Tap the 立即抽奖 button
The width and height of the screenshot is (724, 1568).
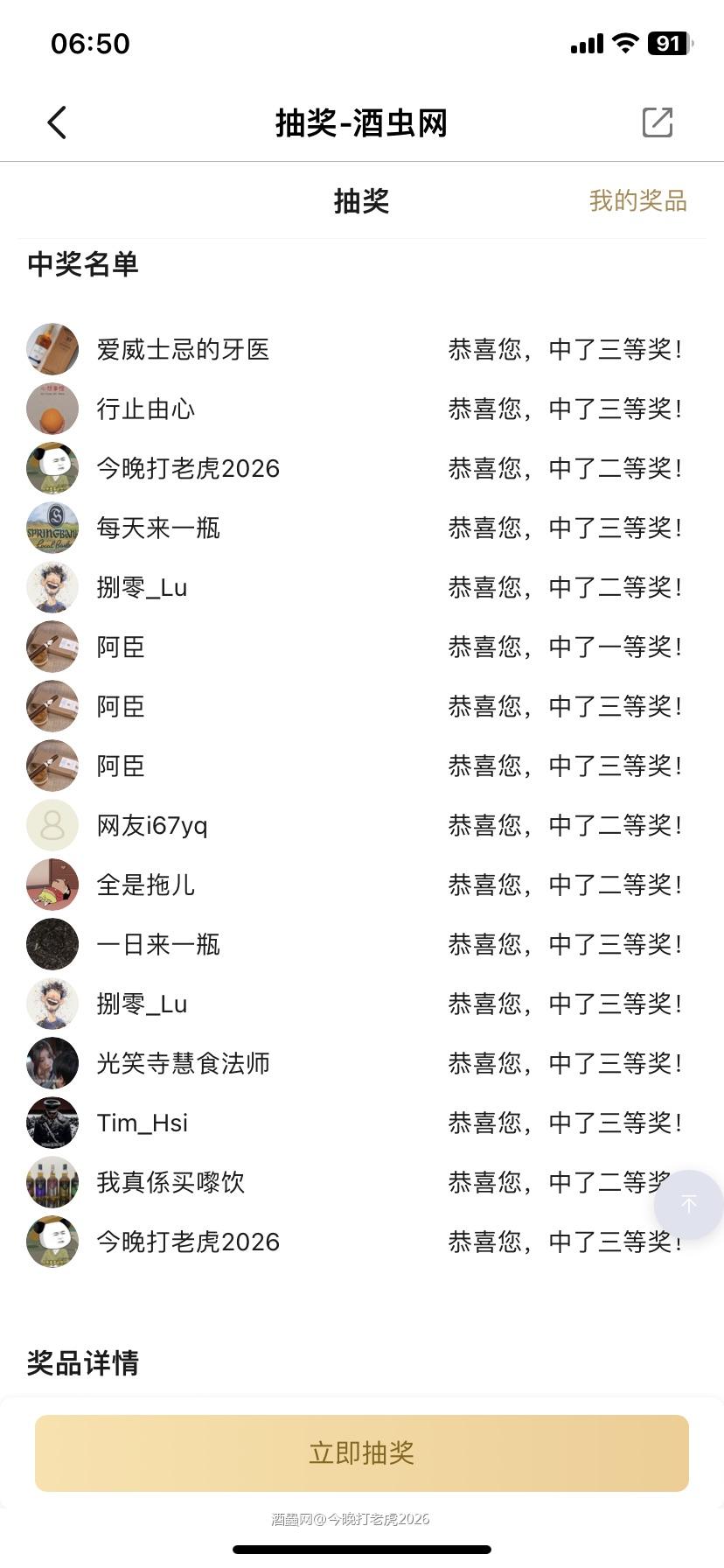click(361, 1452)
